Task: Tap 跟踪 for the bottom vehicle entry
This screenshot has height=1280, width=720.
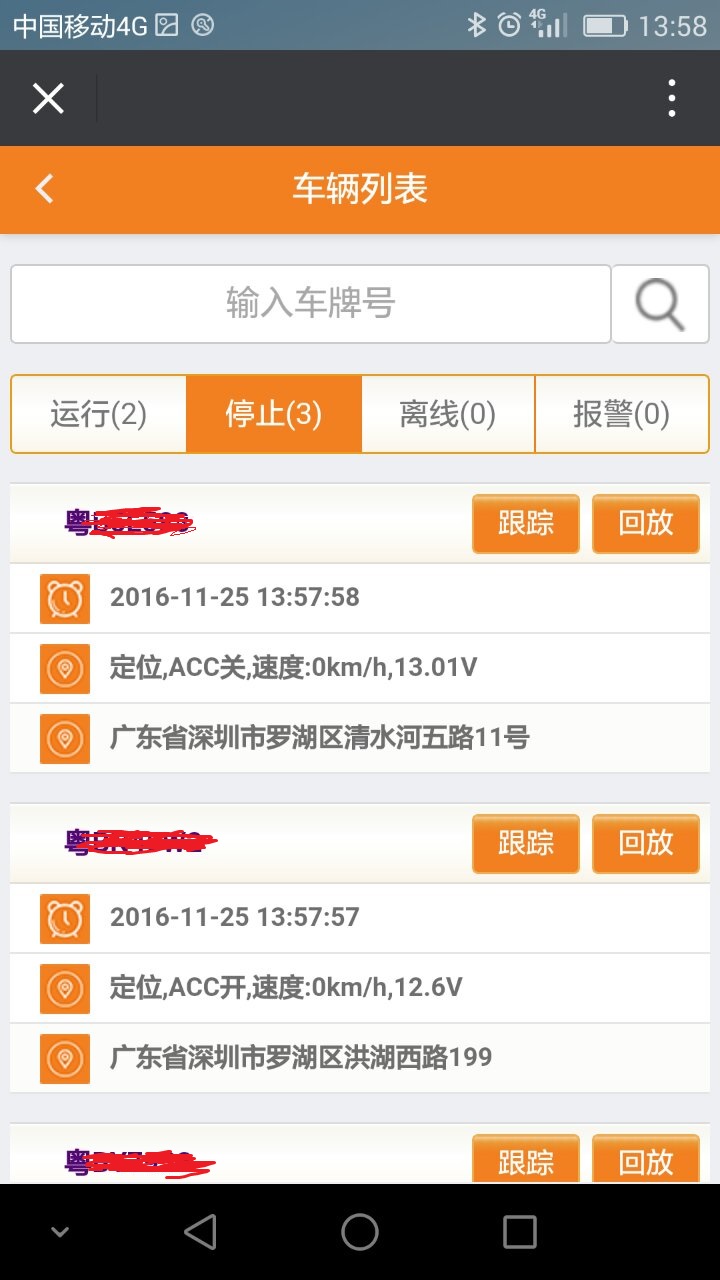Action: [x=525, y=1160]
